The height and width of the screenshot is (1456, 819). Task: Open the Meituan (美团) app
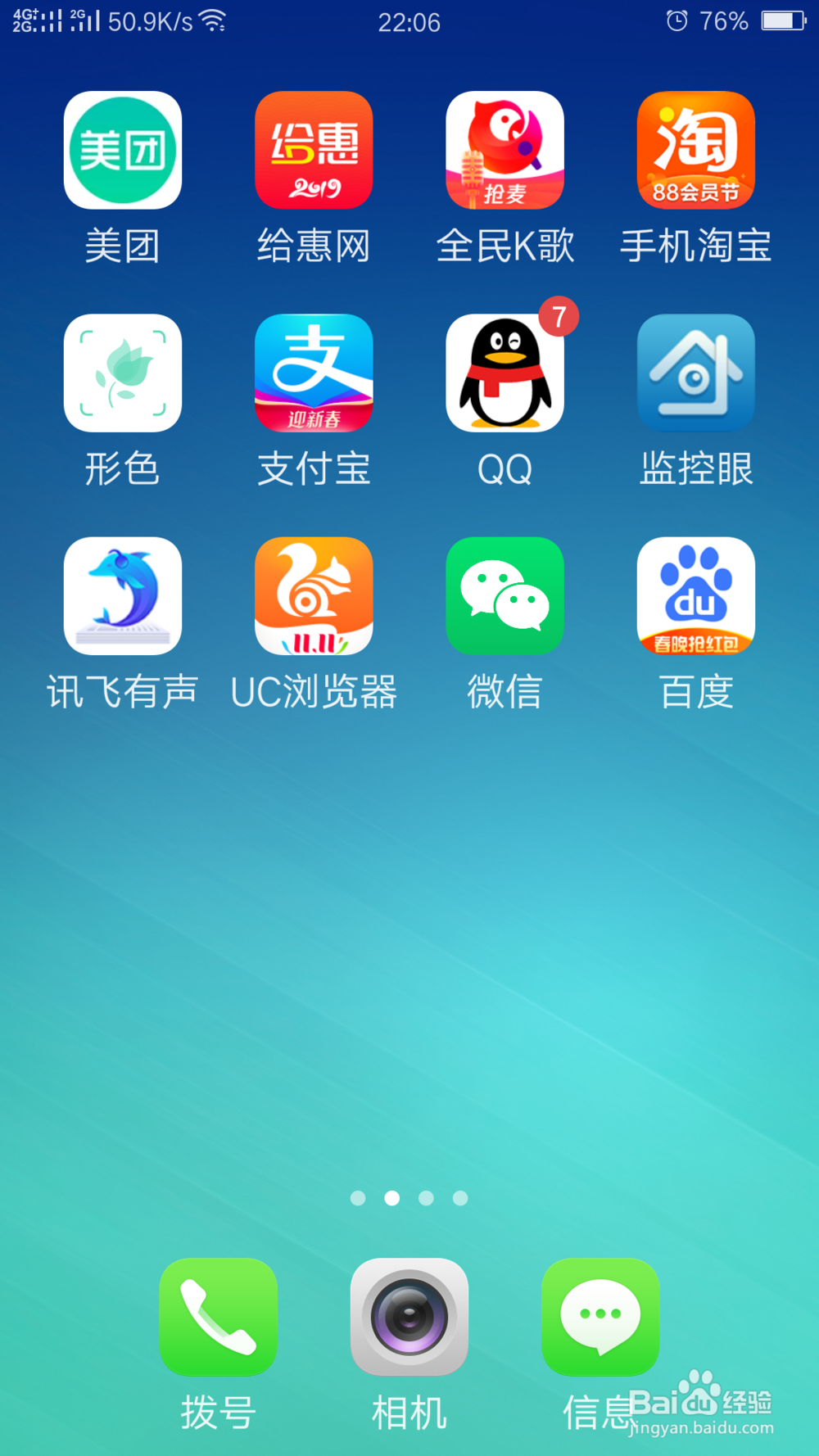122,150
